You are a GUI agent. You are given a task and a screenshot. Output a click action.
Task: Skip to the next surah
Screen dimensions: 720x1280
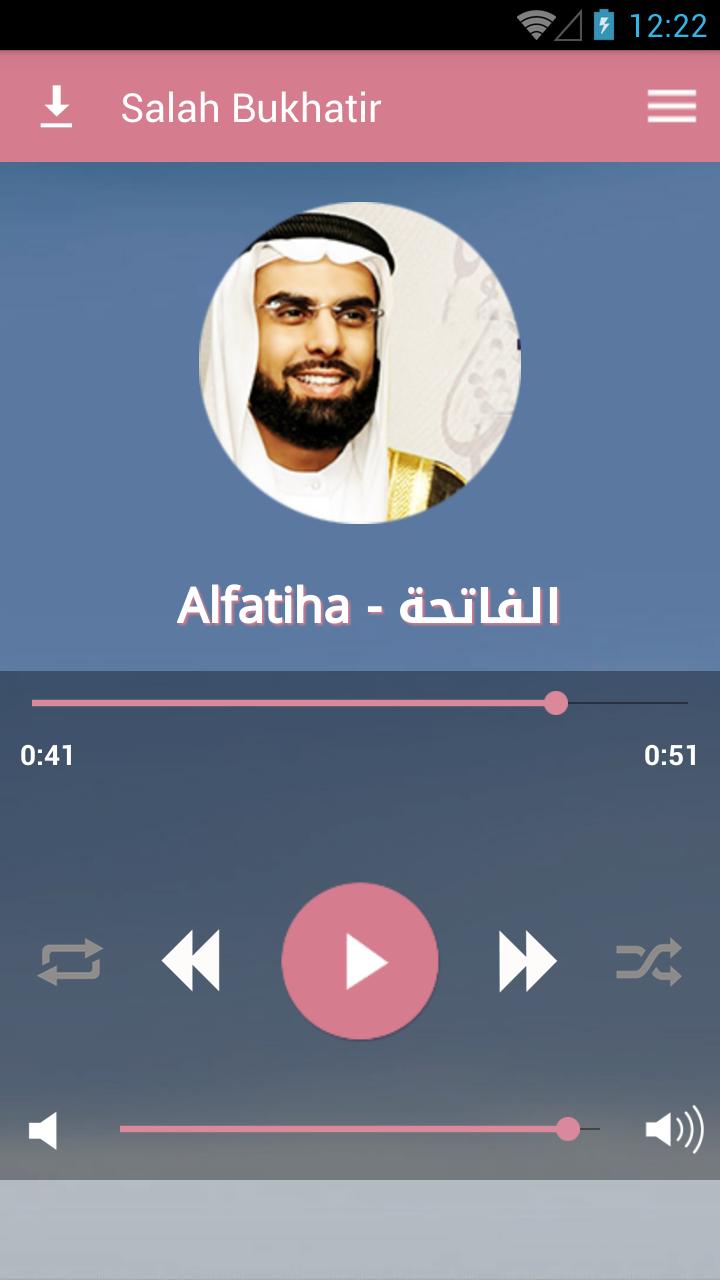[x=527, y=961]
